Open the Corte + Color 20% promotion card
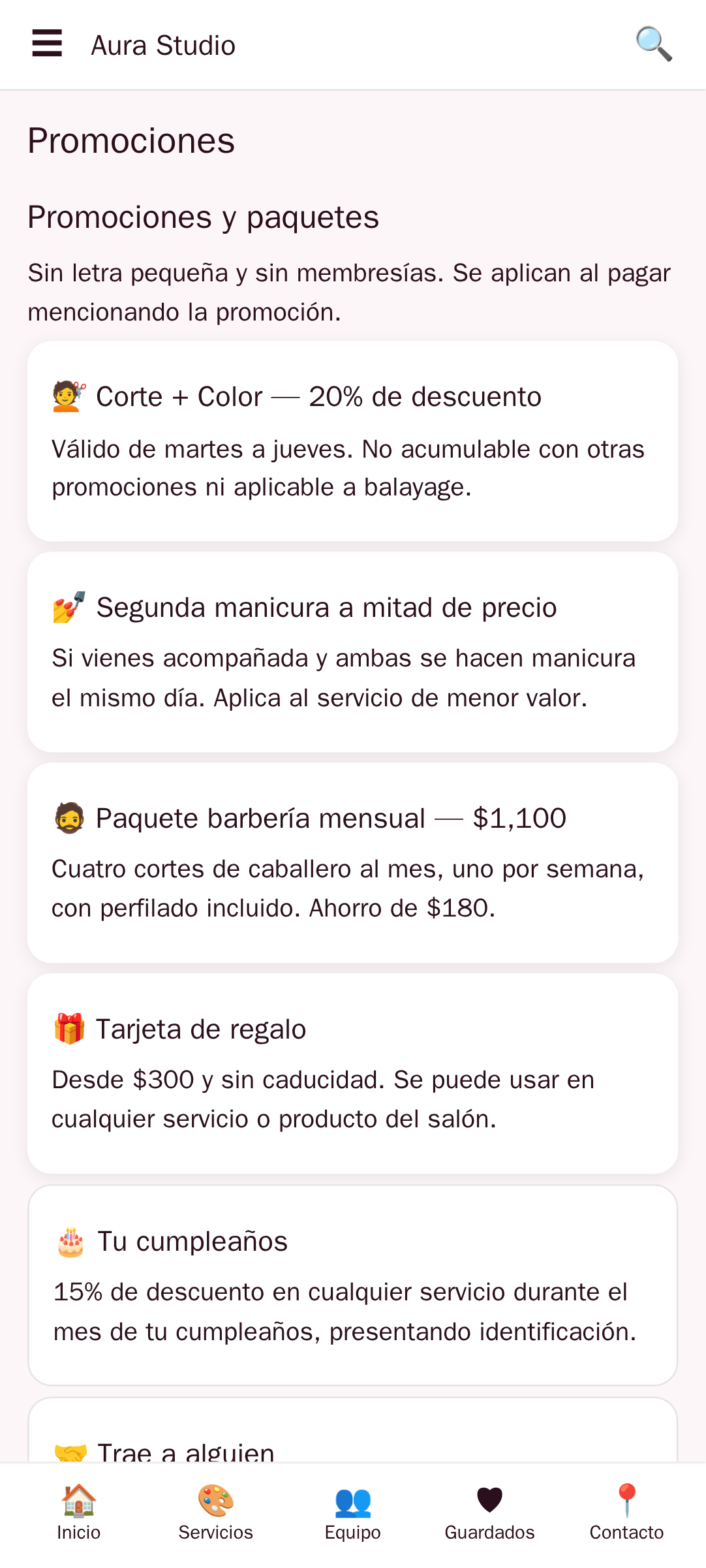Image resolution: width=706 pixels, height=1568 pixels. click(352, 441)
